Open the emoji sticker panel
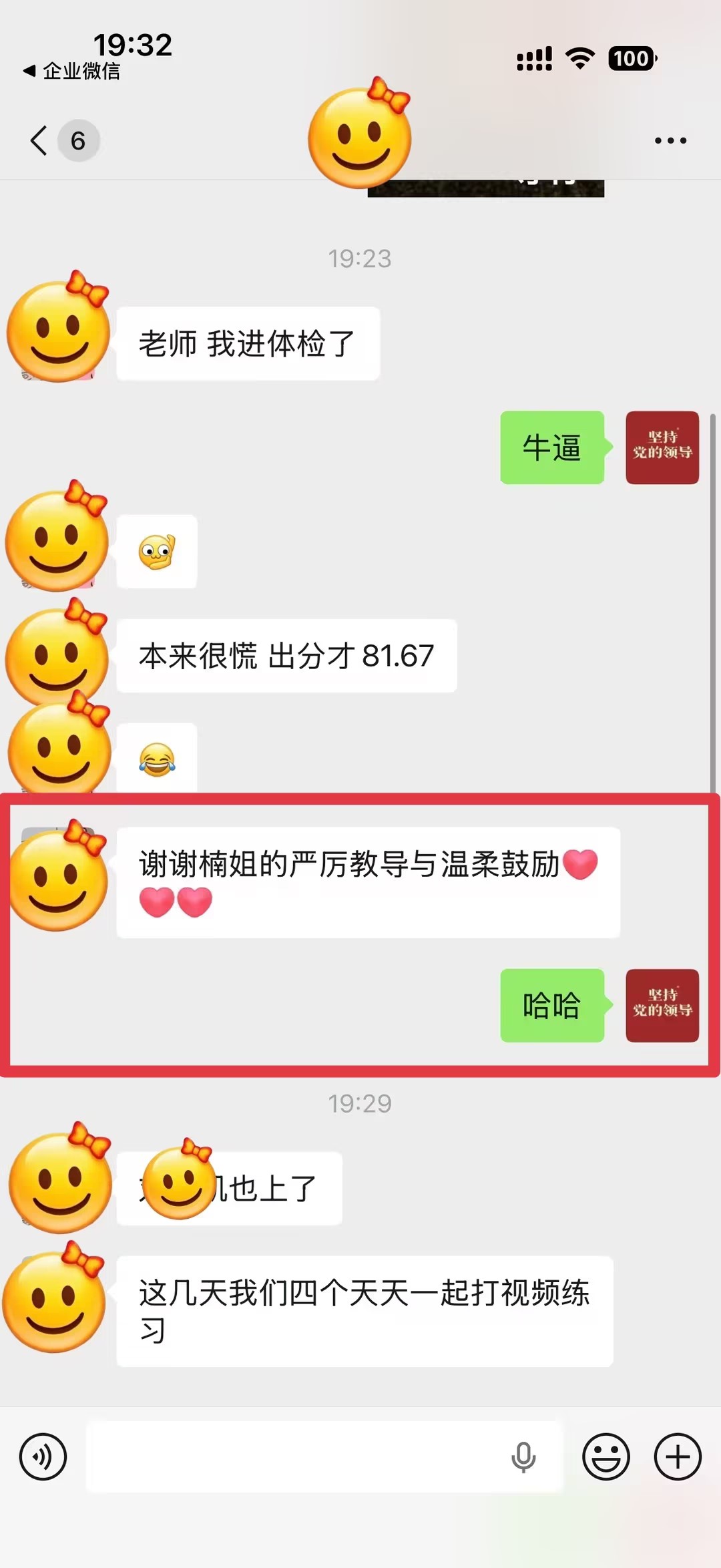Screen dimensions: 721x1568 point(606,1456)
